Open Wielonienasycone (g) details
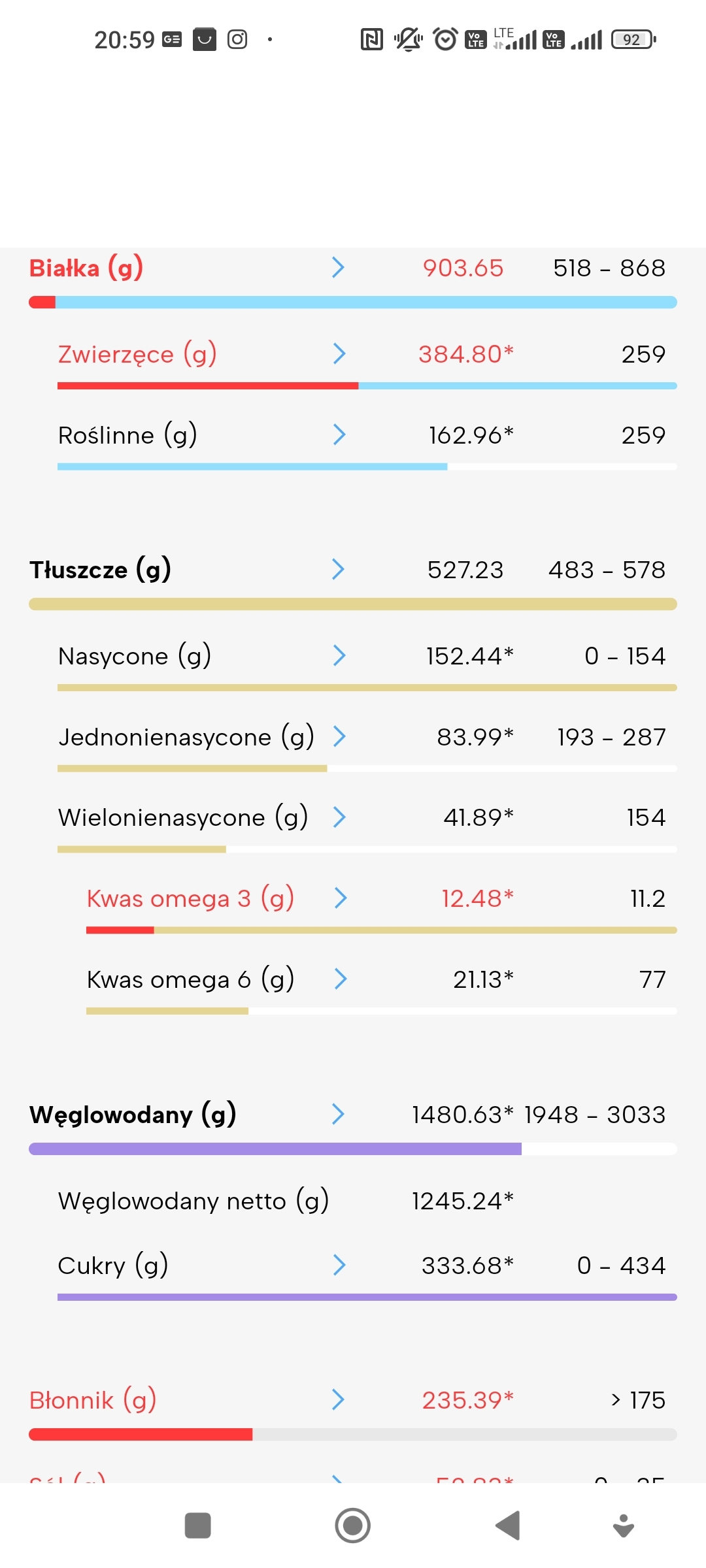Screen dimensions: 706x1568 point(339,817)
